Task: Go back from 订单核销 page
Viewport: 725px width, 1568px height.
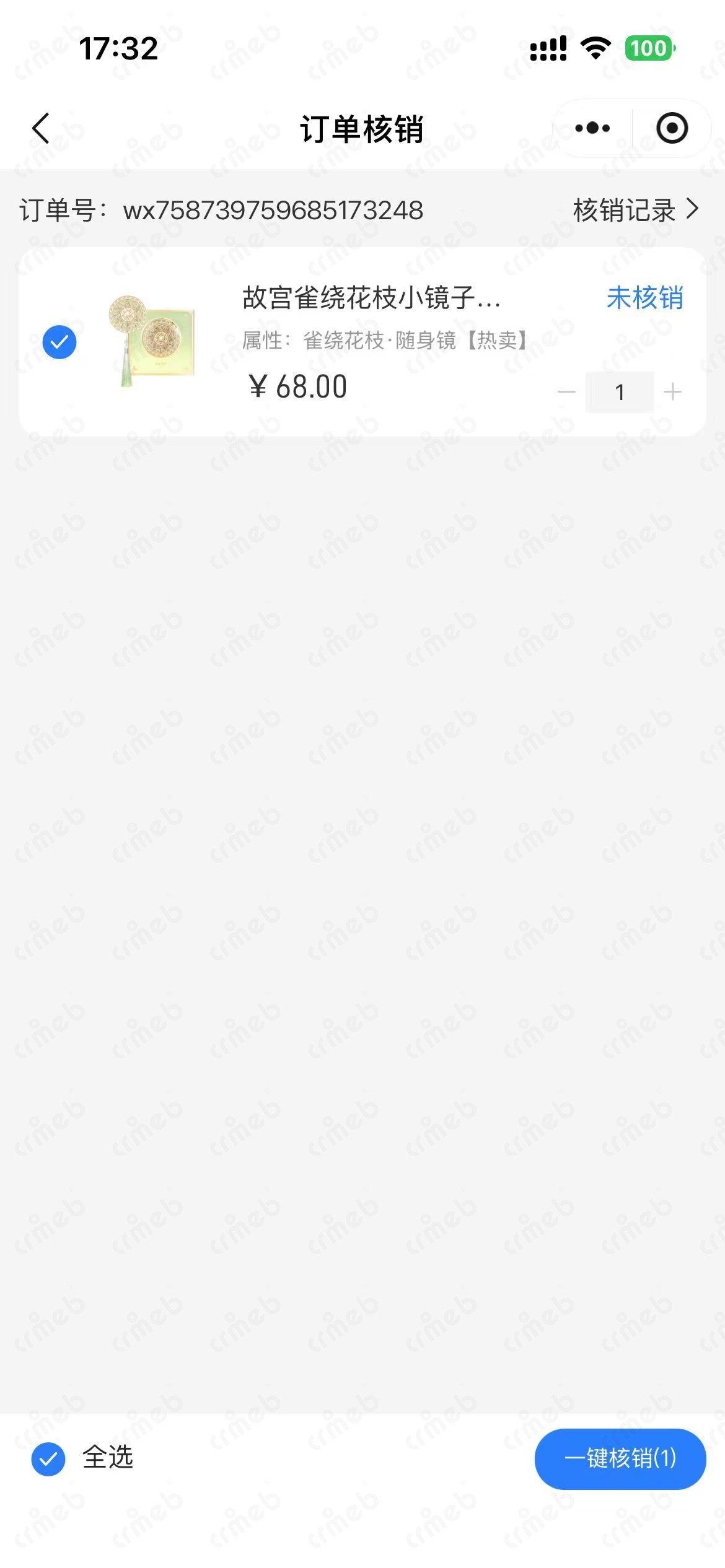Action: point(41,129)
